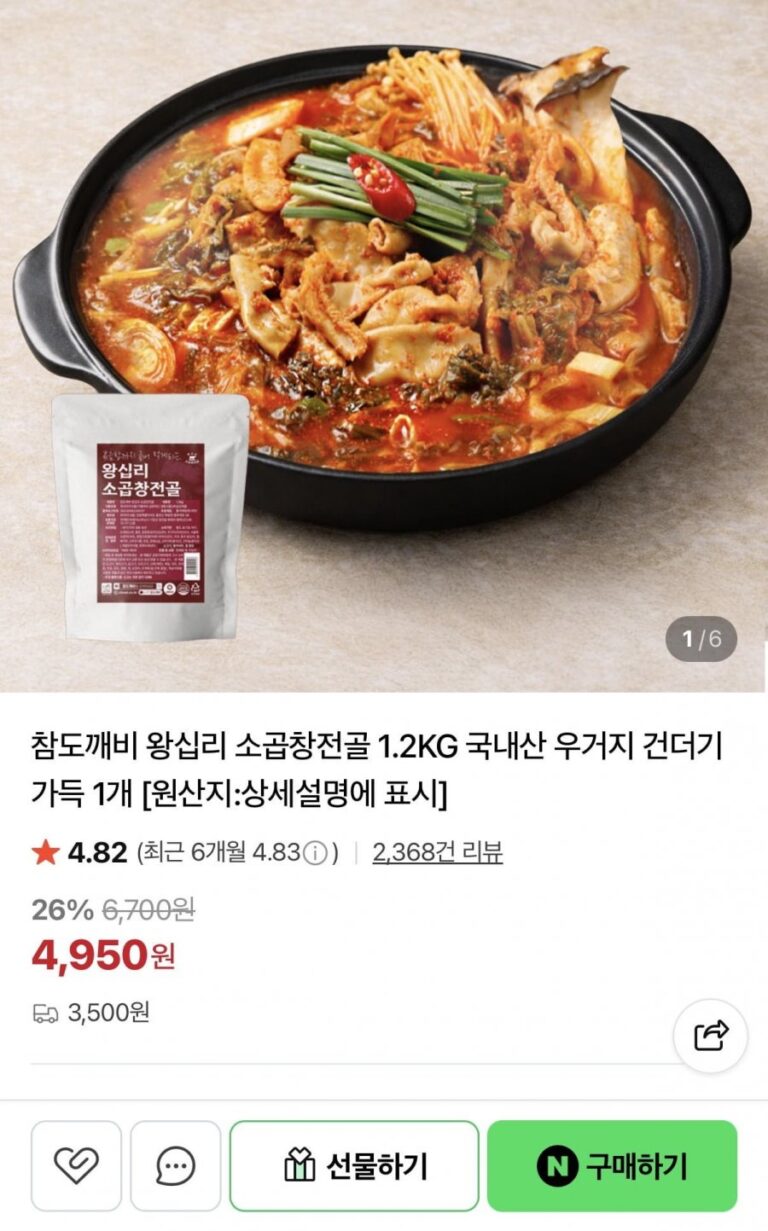Open the chat inquiry icon
This screenshot has height=1231, width=768.
176,1166
